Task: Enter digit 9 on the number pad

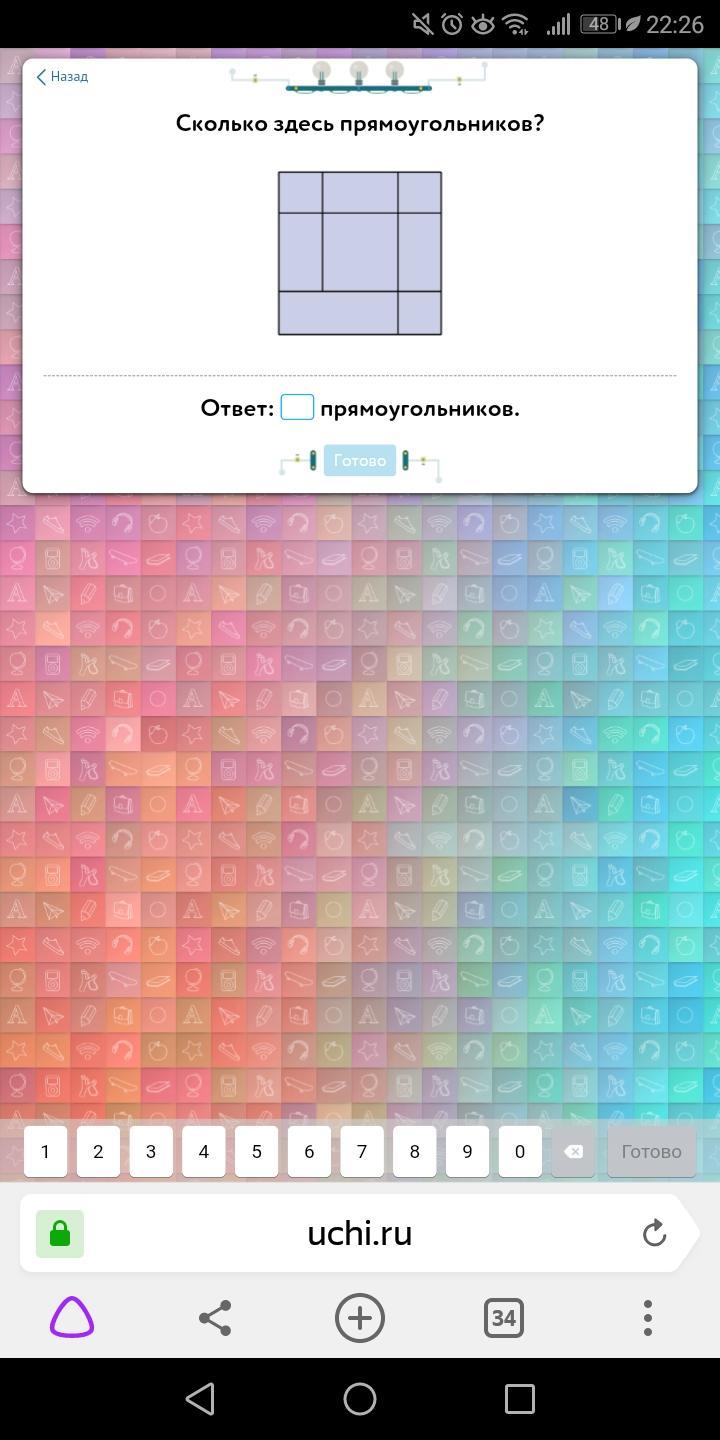Action: pyautogui.click(x=467, y=1151)
